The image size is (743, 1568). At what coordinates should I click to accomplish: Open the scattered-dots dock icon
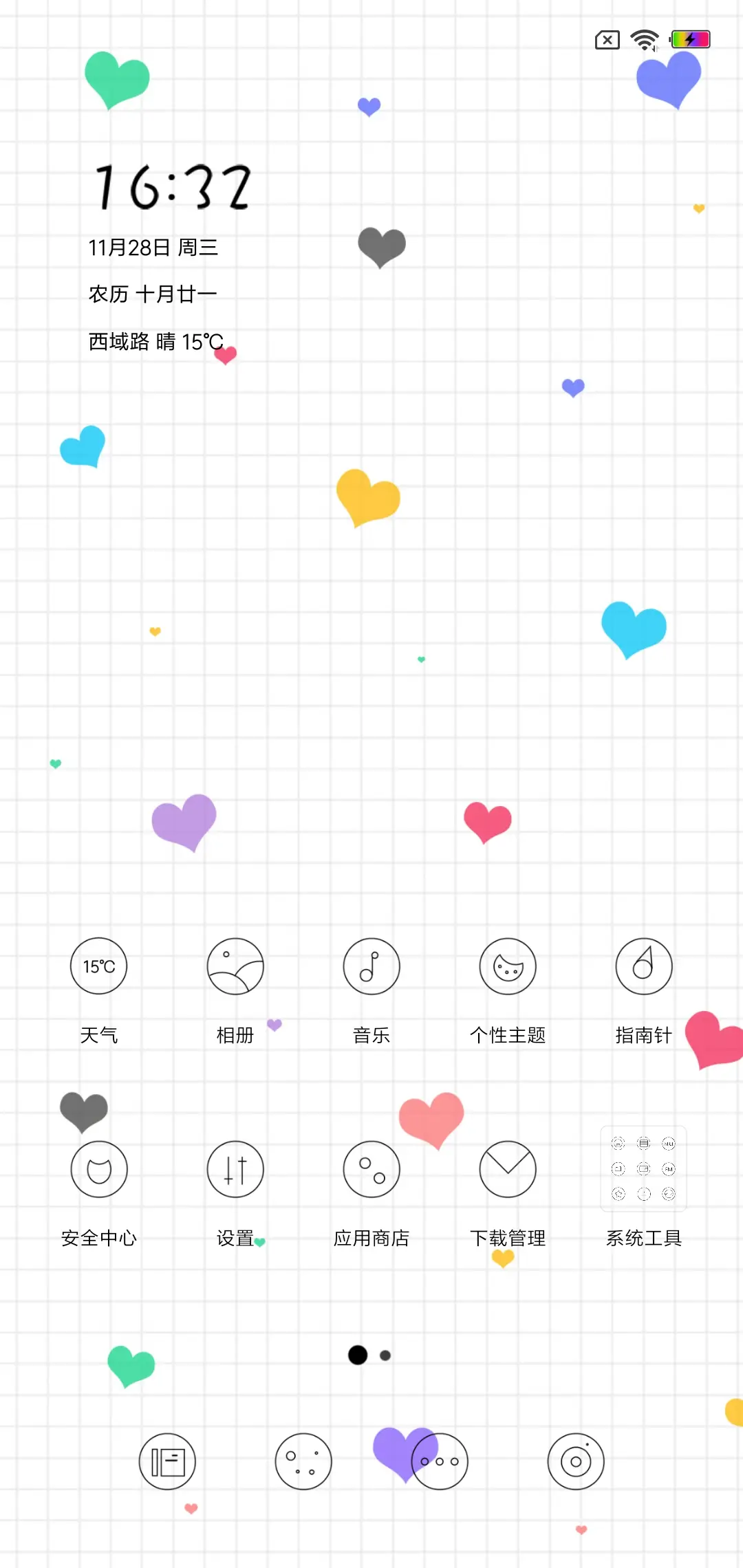pos(303,1461)
